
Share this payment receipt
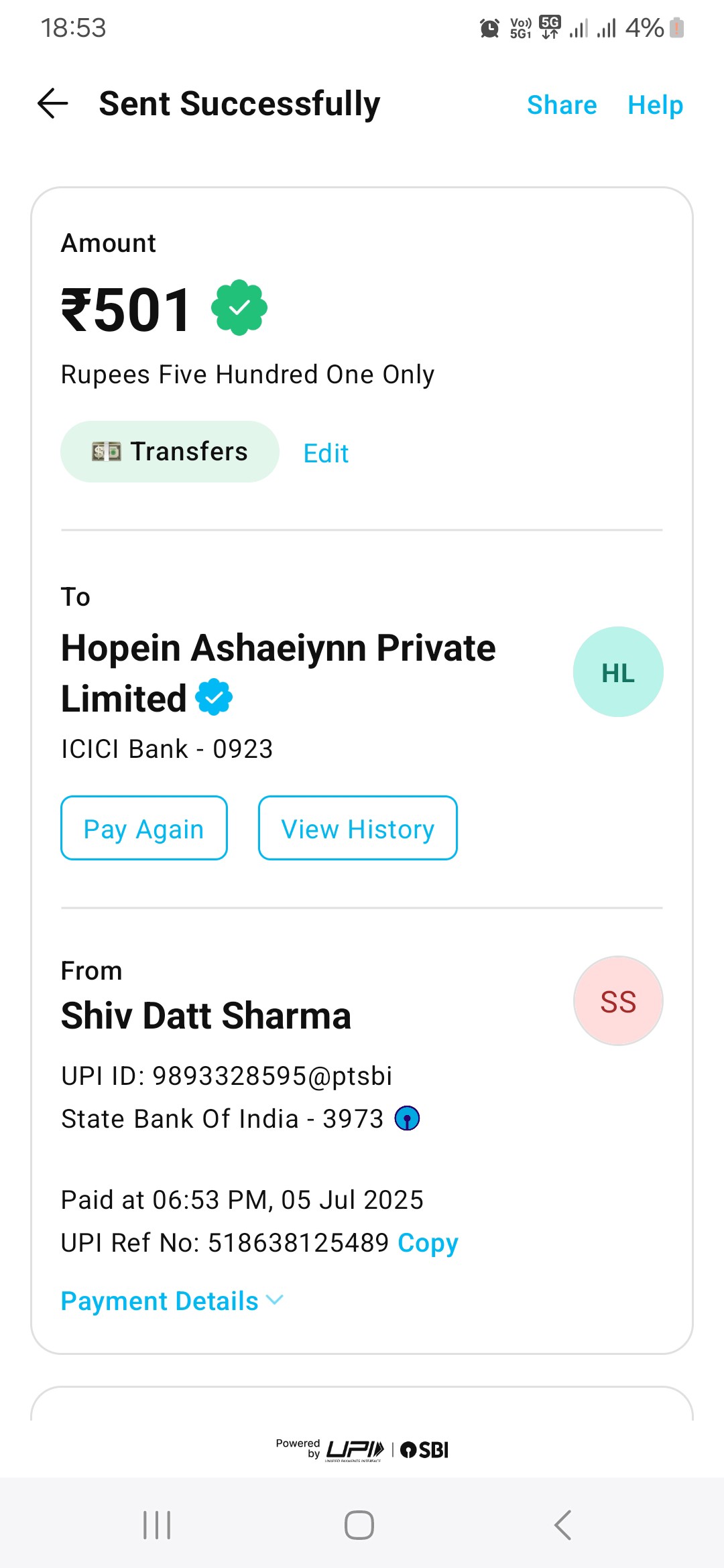pos(562,105)
